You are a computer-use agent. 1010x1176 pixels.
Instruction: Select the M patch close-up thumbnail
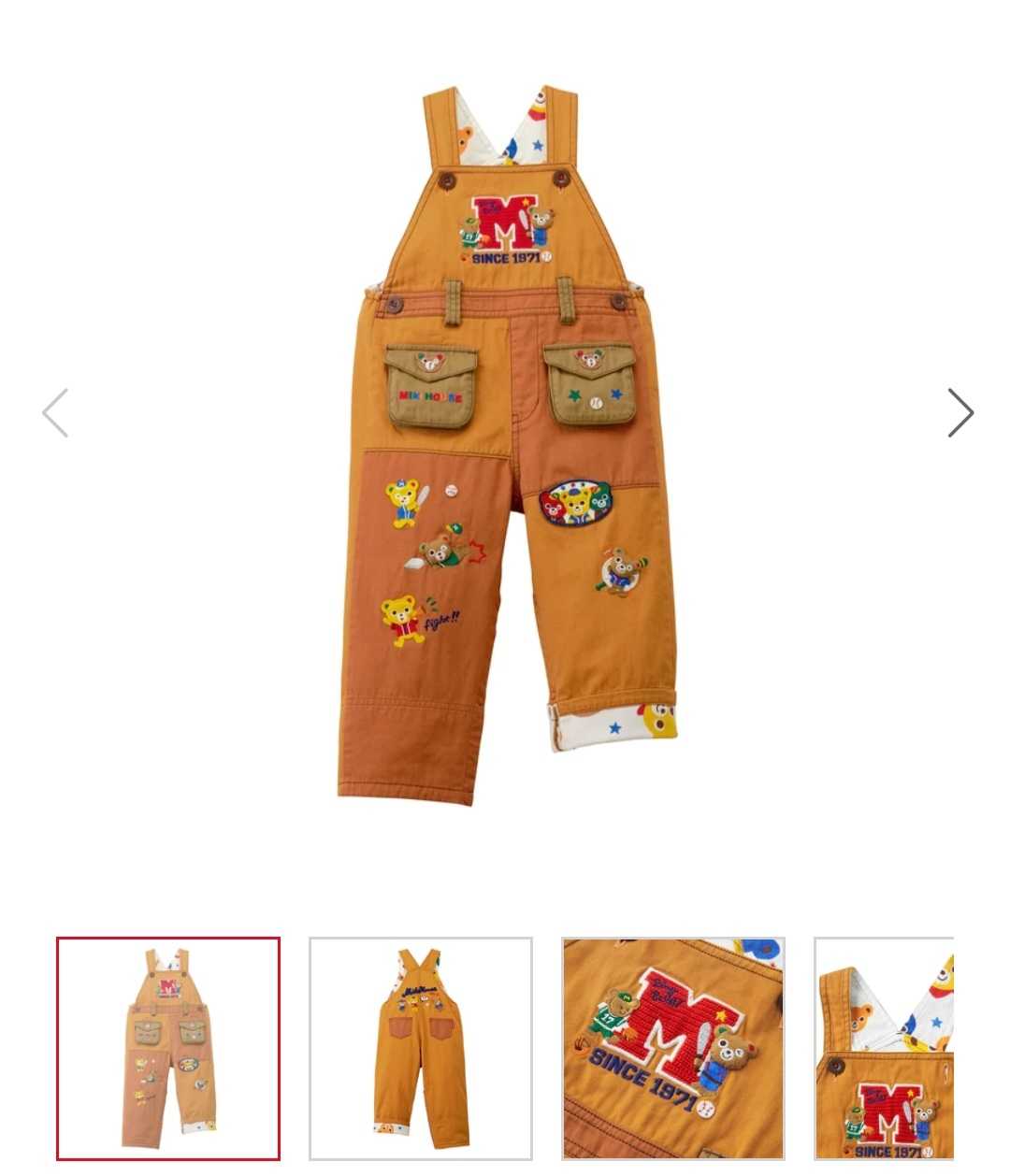tap(672, 1048)
